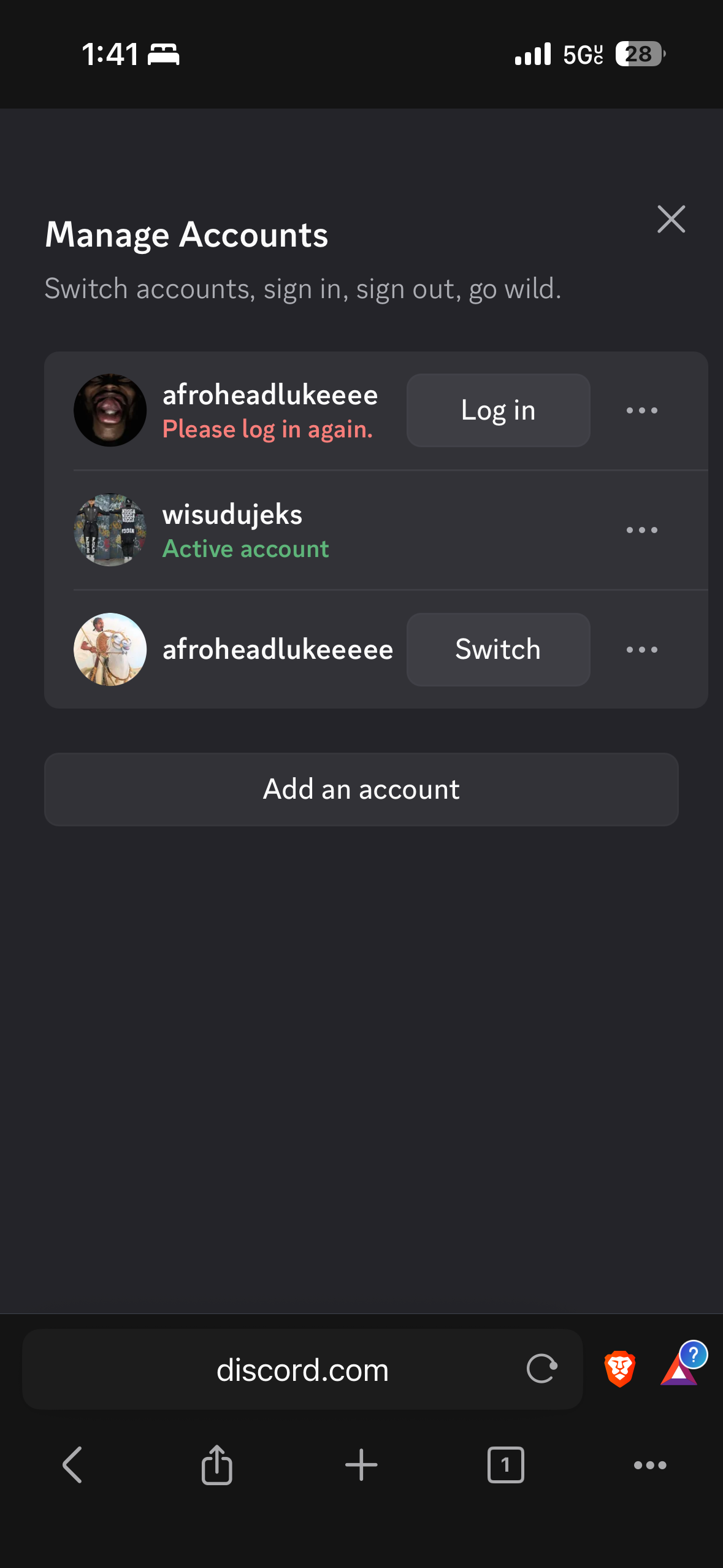This screenshot has height=1568, width=723.
Task: Reload the page
Action: [x=541, y=1369]
